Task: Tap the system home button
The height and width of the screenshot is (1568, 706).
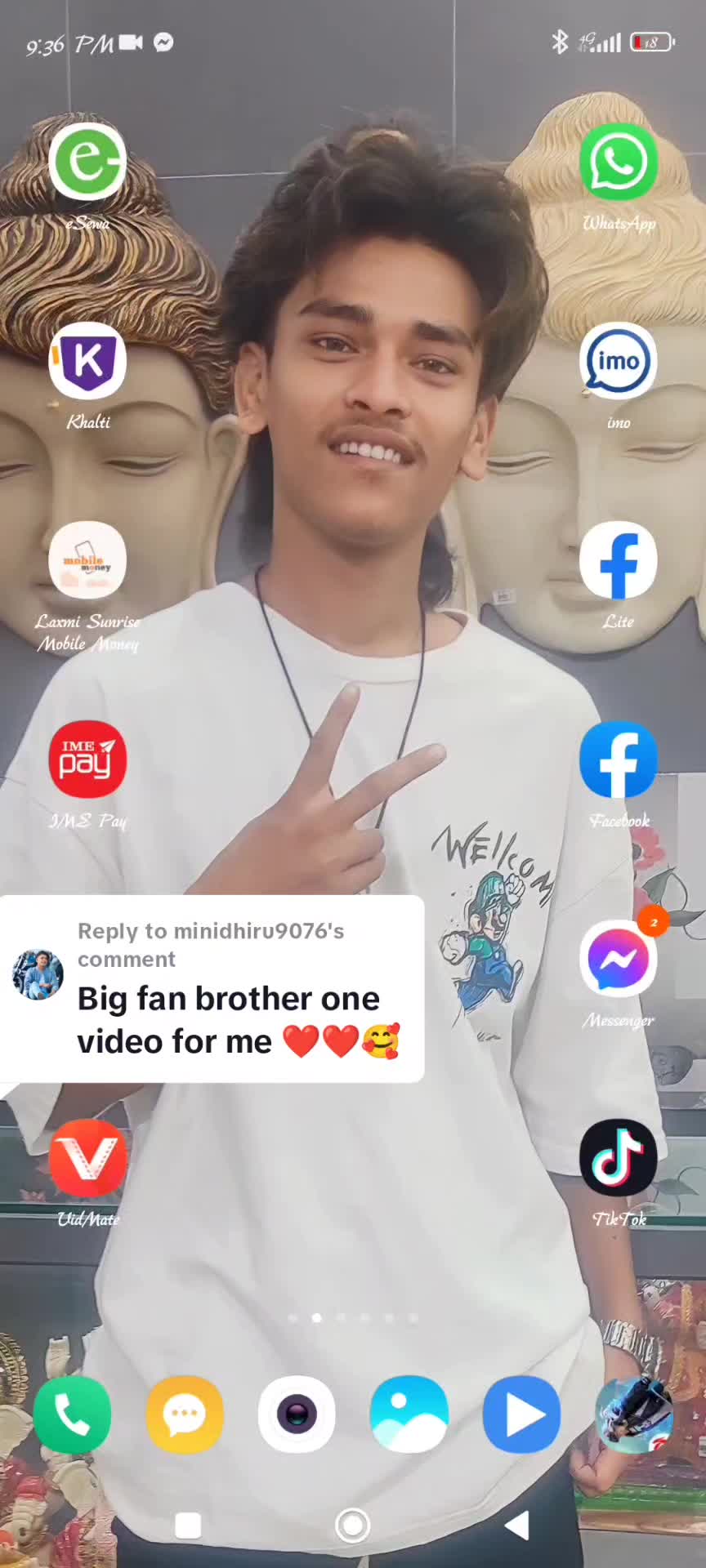Action: click(353, 1525)
